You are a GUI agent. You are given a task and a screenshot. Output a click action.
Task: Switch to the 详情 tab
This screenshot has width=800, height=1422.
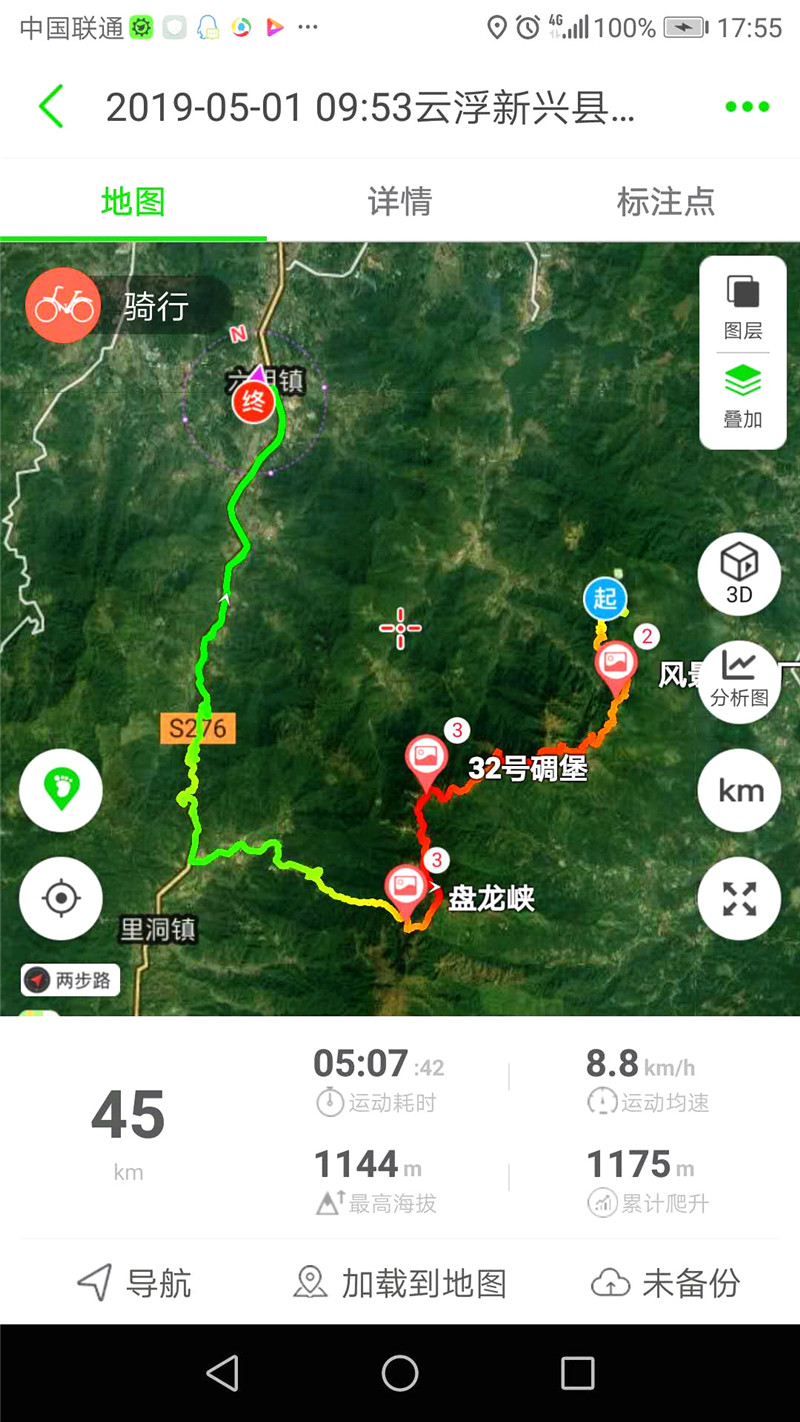400,201
